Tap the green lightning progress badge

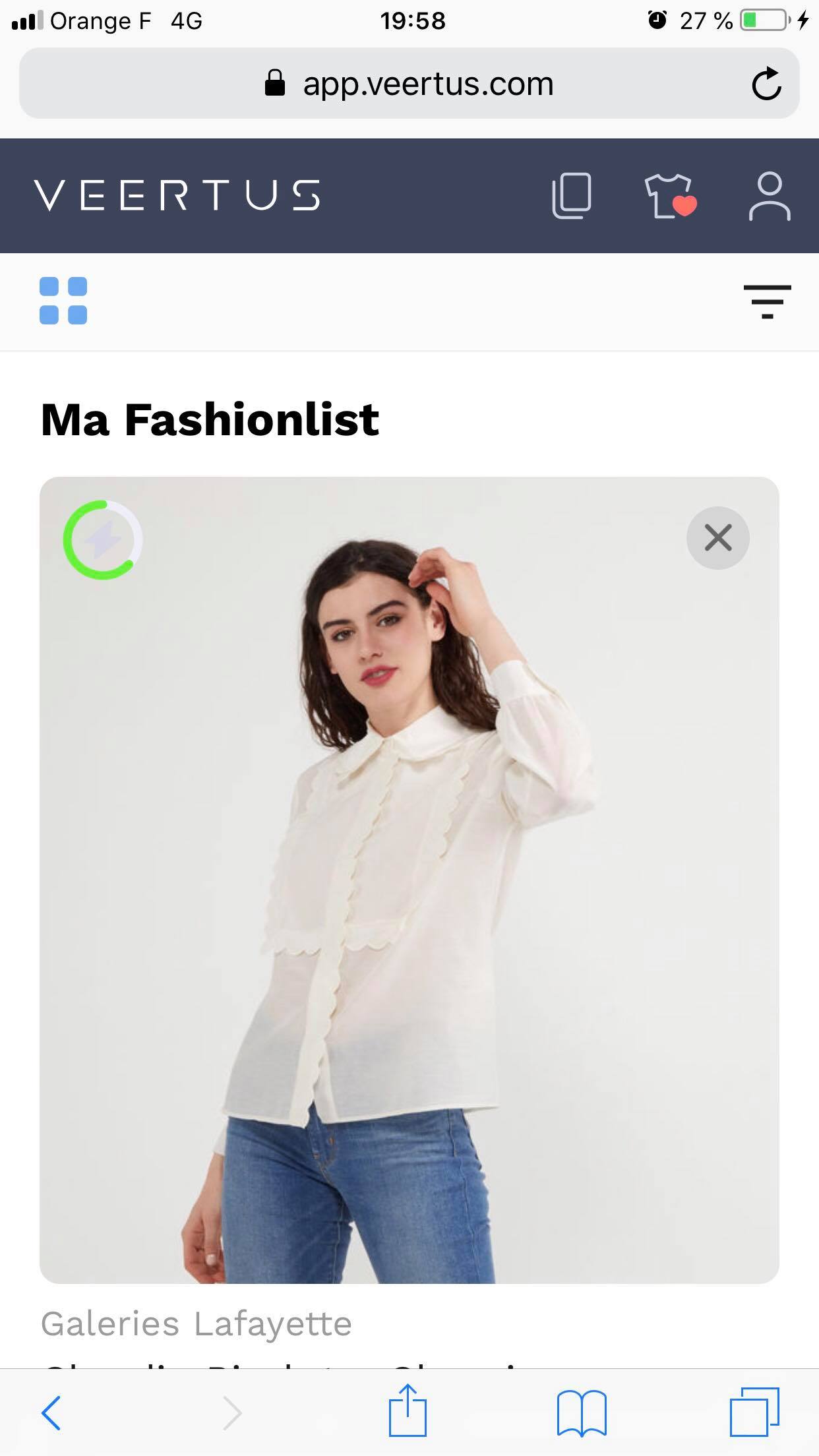click(x=103, y=540)
